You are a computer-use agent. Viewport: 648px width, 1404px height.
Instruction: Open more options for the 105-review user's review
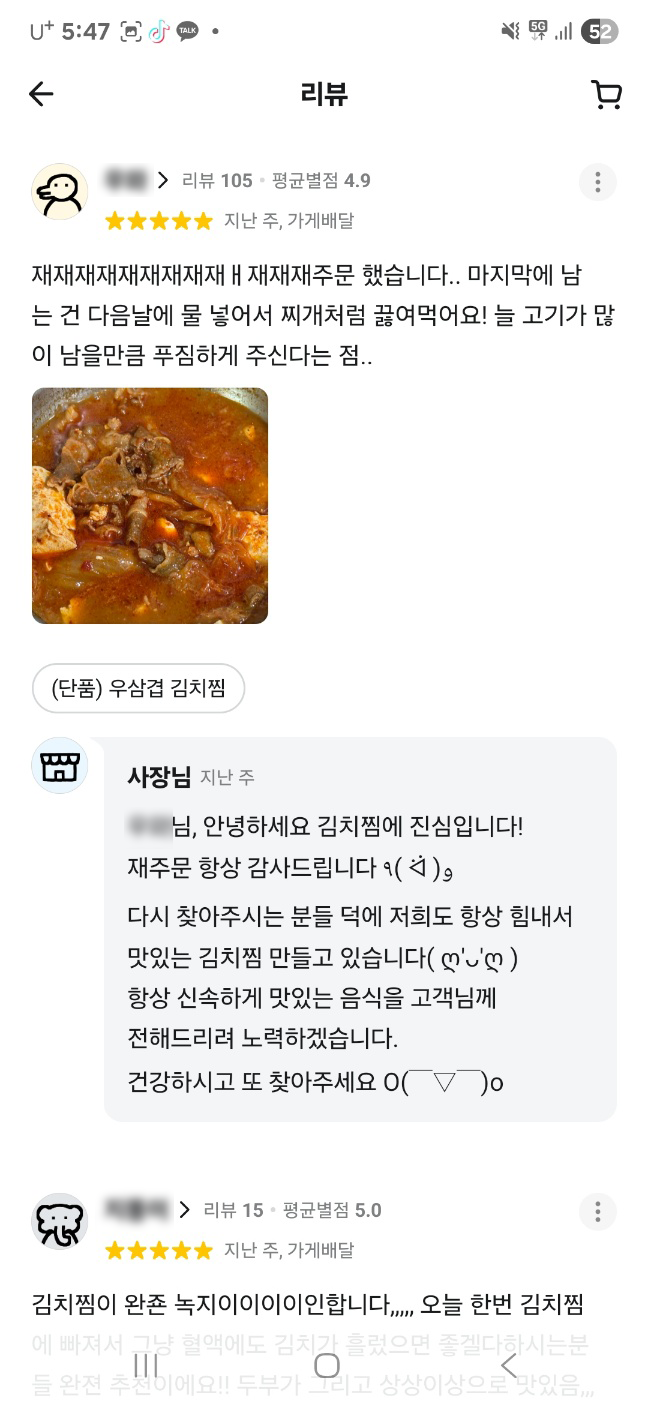click(598, 182)
